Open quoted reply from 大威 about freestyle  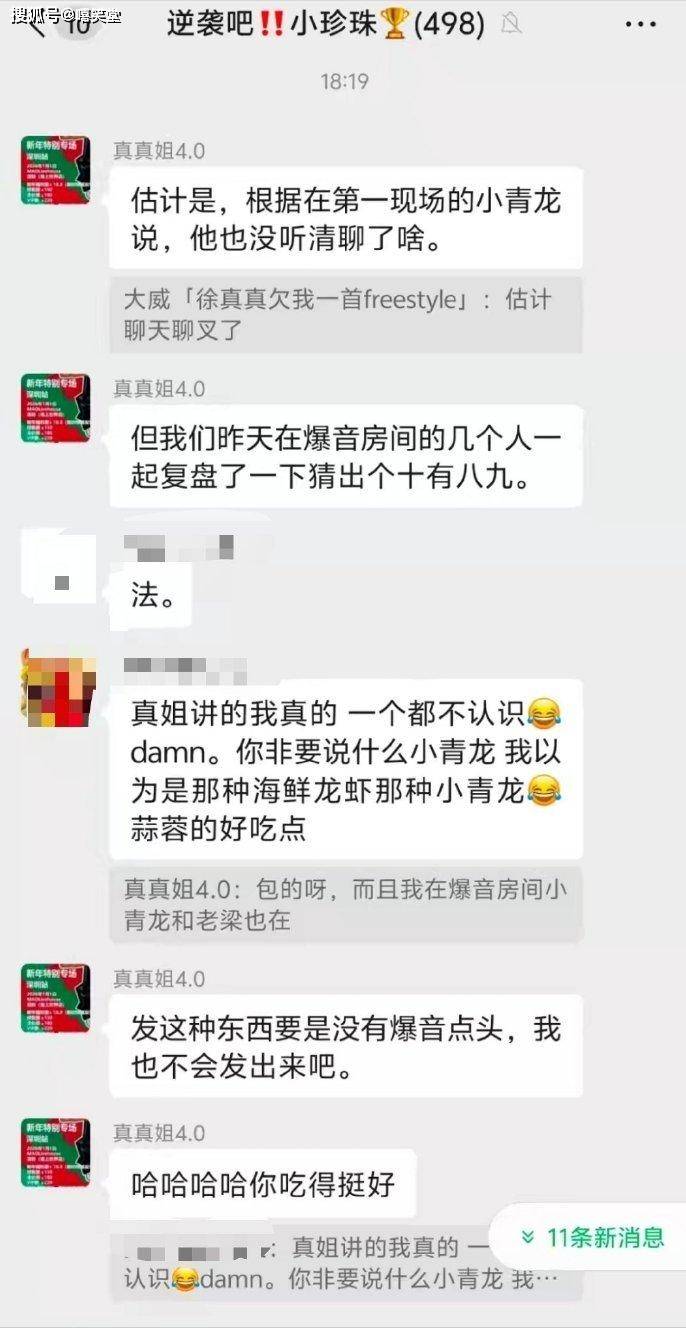click(345, 314)
